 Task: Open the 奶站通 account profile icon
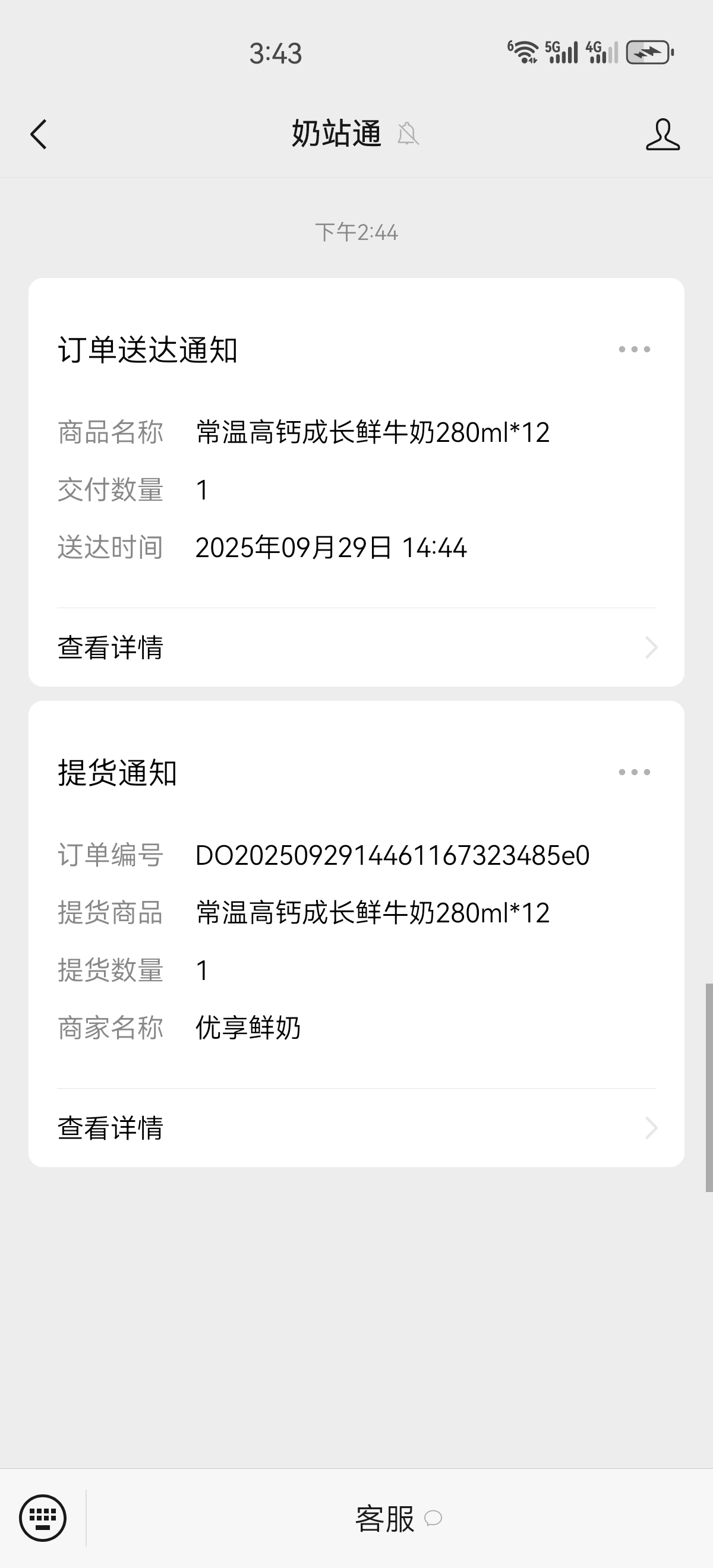pos(662,134)
